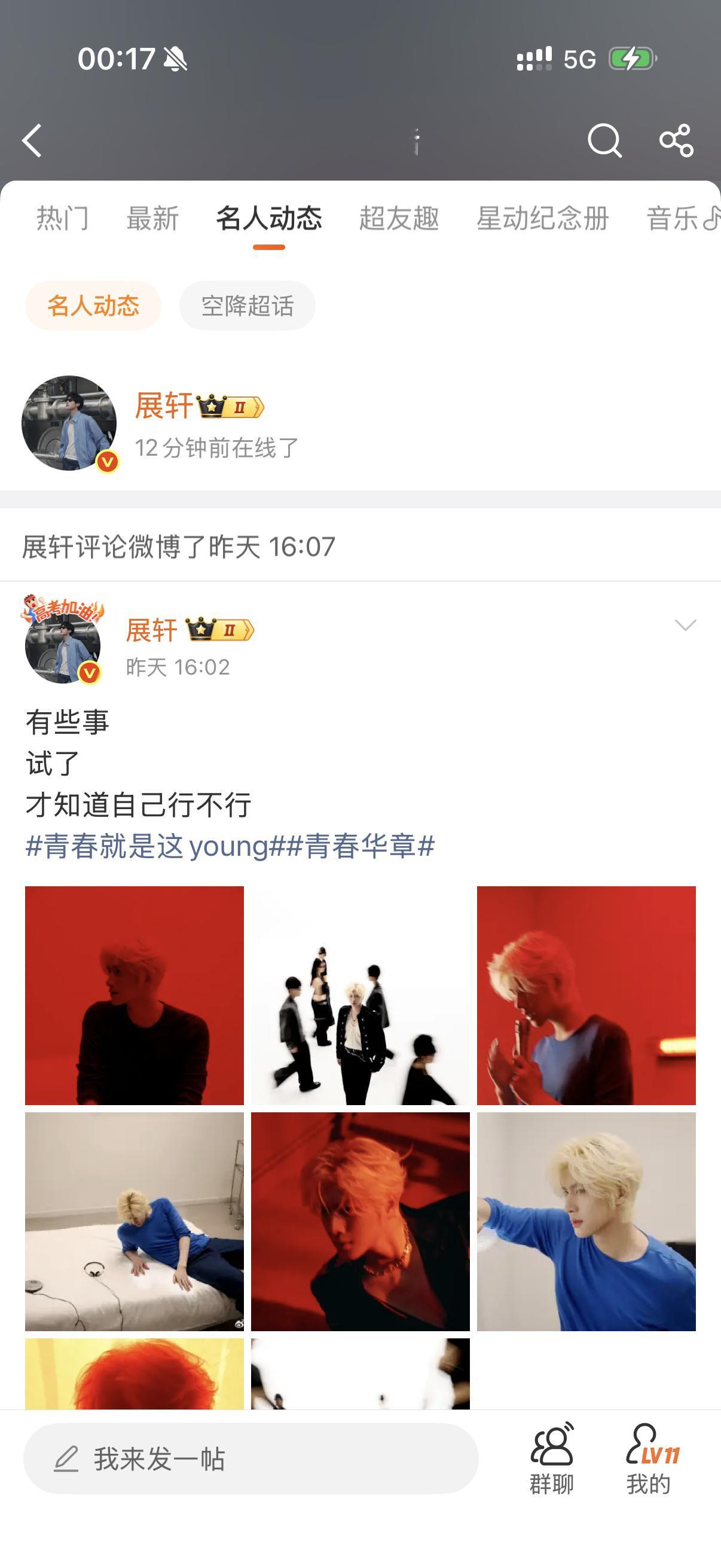721x1568 pixels.
Task: Select the 名人动态 filter chip
Action: pos(93,306)
